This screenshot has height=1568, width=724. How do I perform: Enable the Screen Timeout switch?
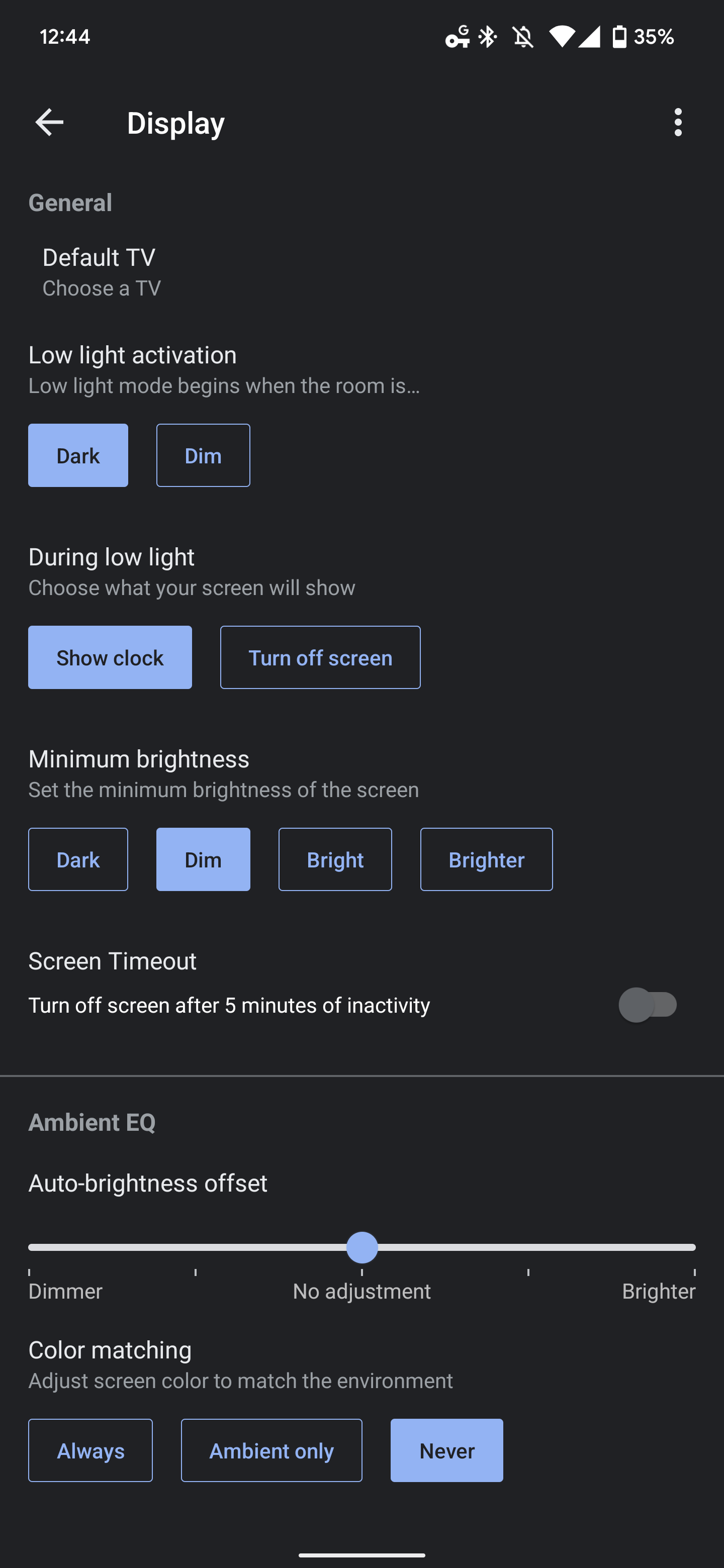point(648,1005)
